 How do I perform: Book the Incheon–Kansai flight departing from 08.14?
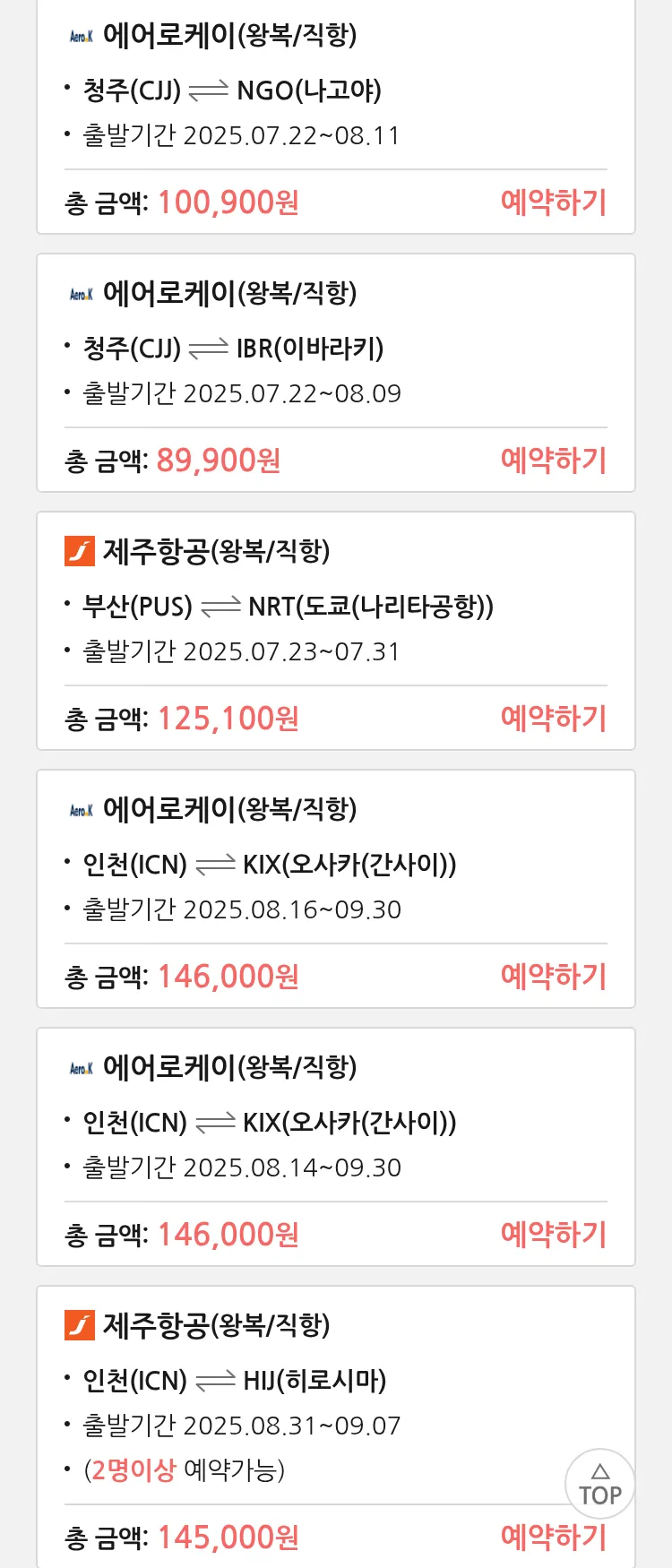(x=553, y=1235)
